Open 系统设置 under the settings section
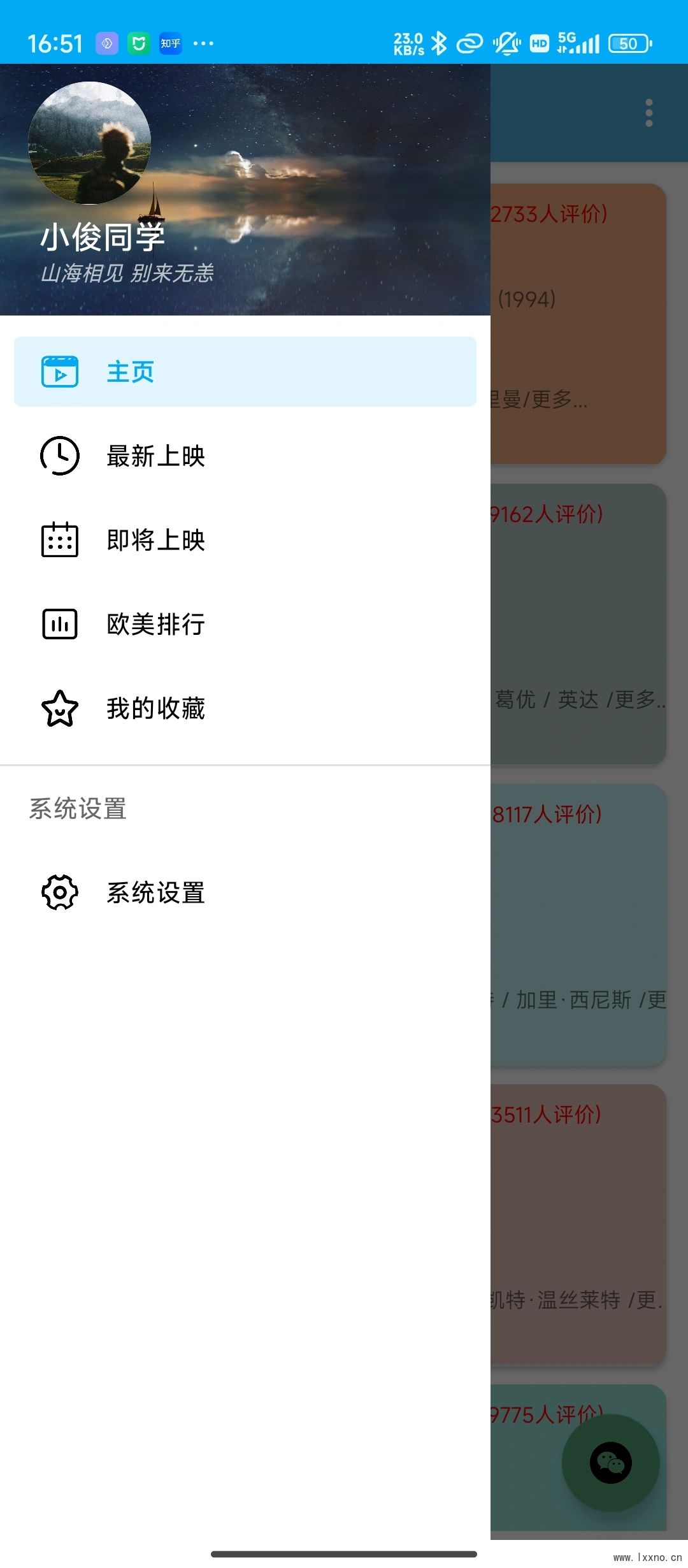Screen dimensions: 688x1568 pos(155,894)
